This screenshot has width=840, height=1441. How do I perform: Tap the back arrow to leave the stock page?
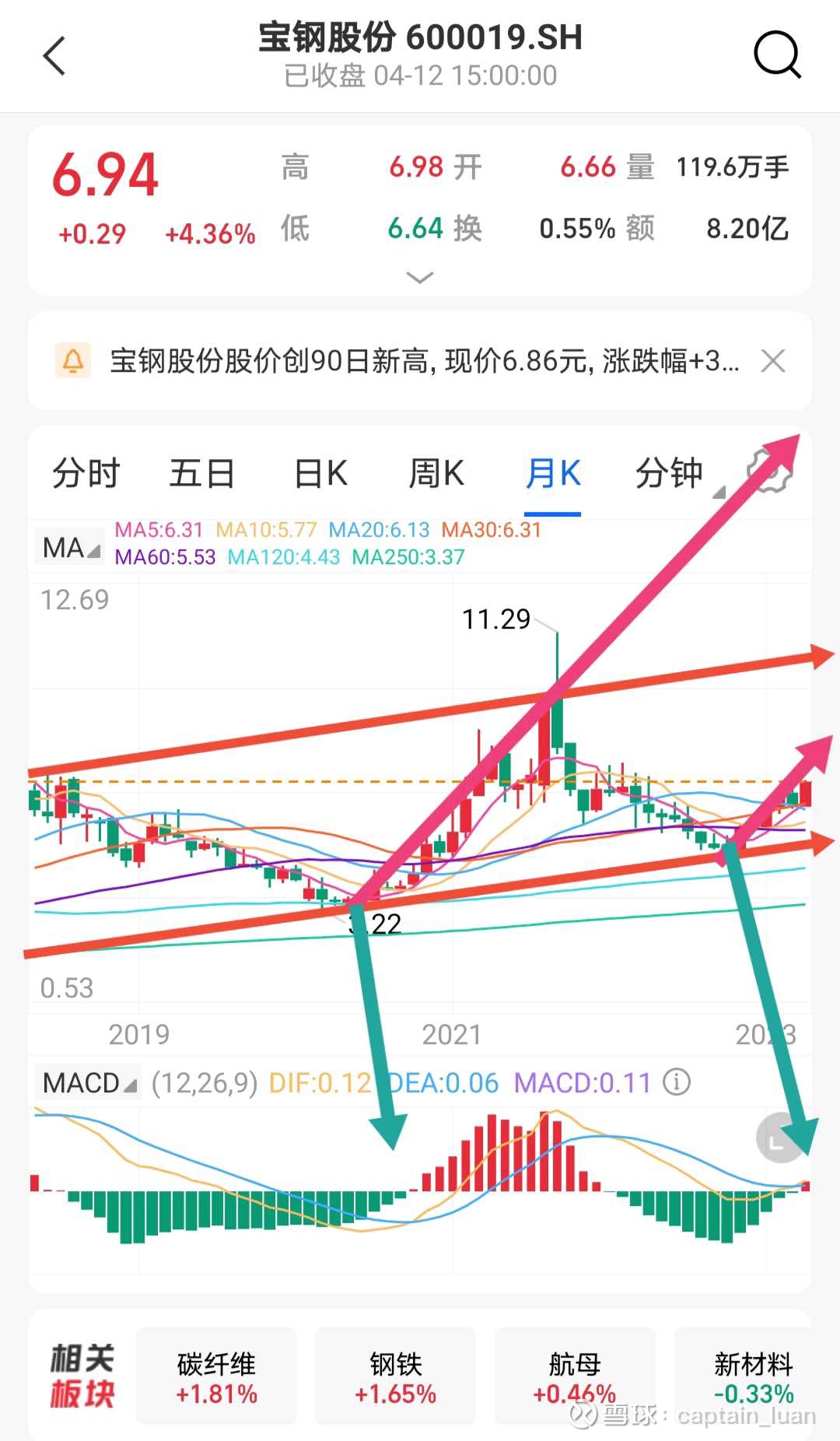tap(54, 57)
